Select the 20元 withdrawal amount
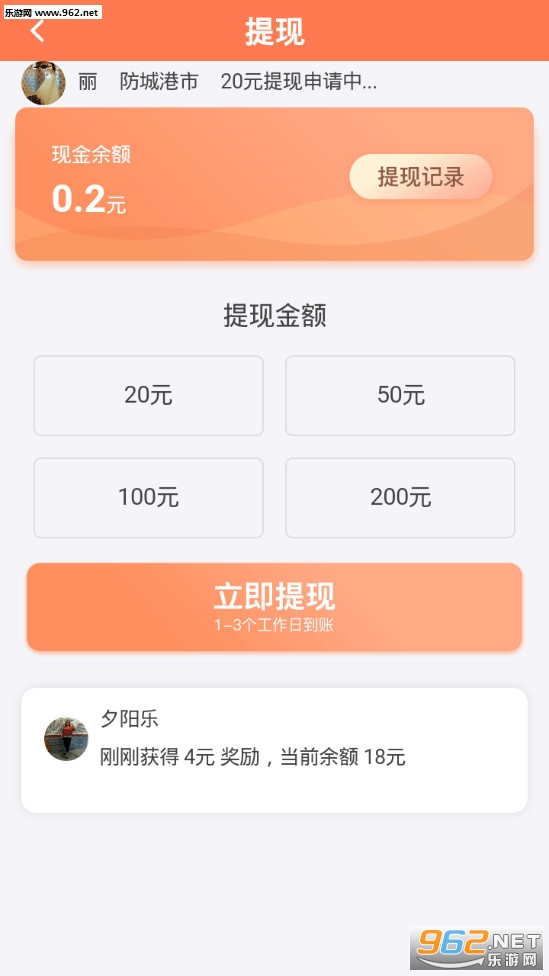 tap(149, 396)
